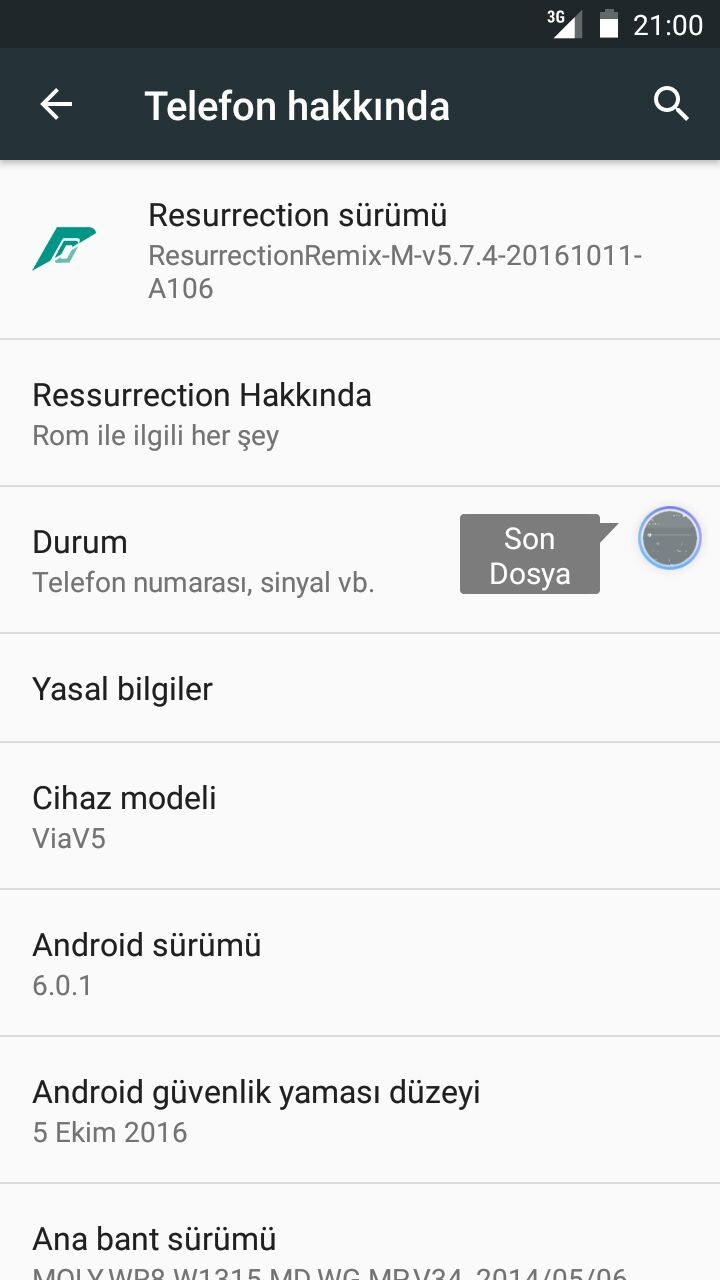720x1280 pixels.
Task: Open the Resurrection sürümü entry
Action: (x=360, y=250)
